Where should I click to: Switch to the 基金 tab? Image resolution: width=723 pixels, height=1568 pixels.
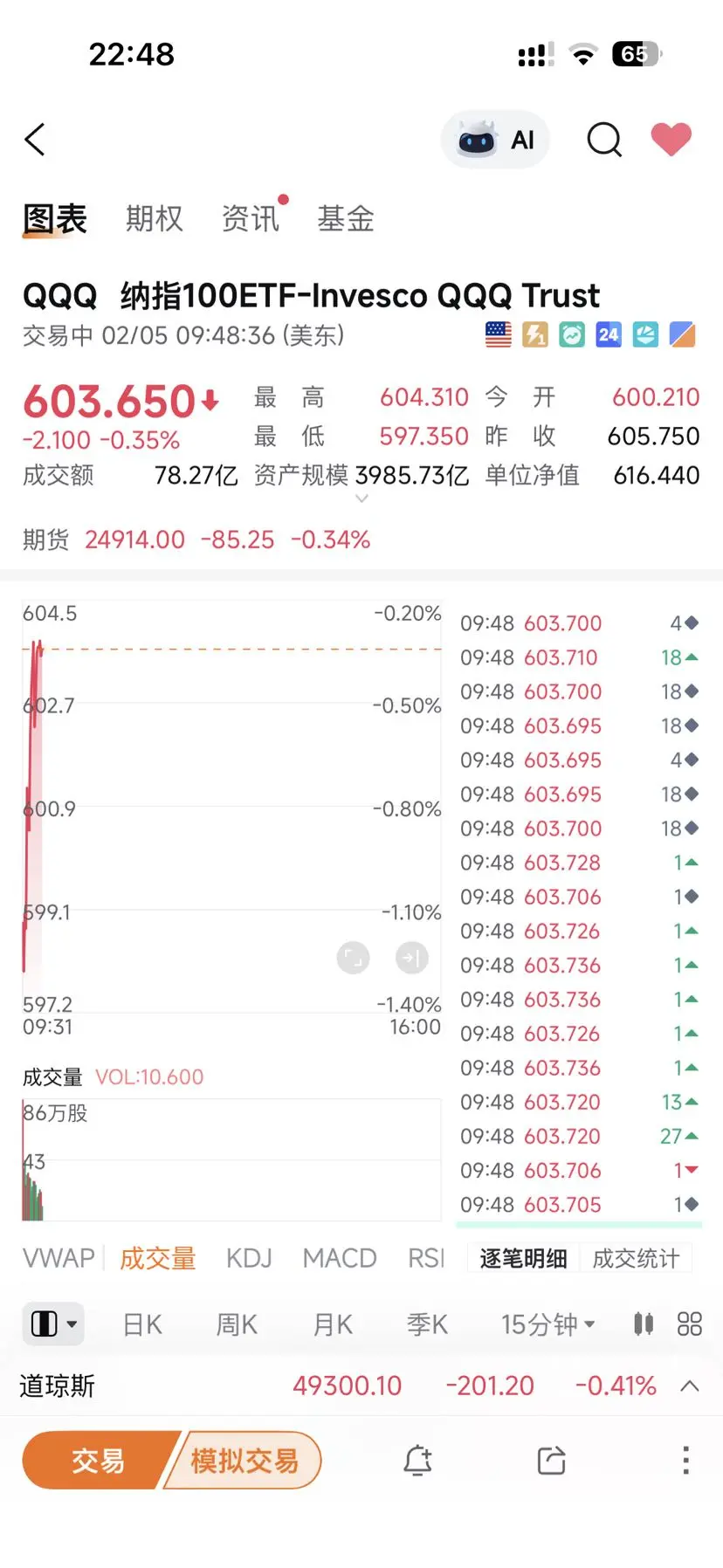pyautogui.click(x=346, y=218)
